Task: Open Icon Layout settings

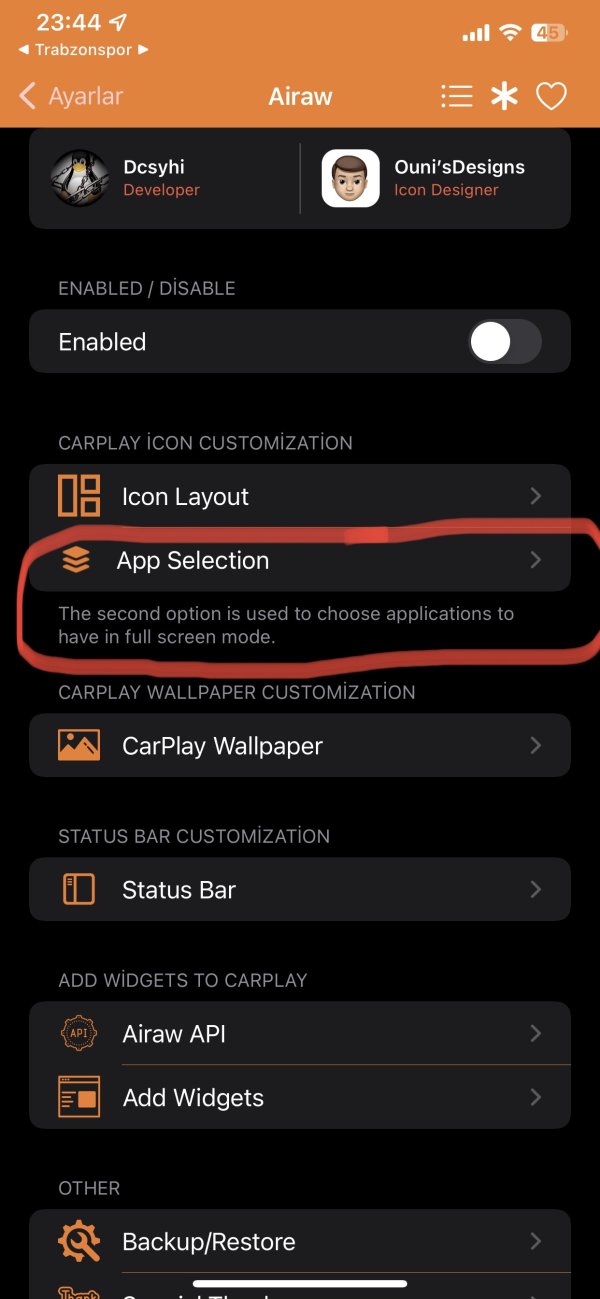Action: coord(300,497)
